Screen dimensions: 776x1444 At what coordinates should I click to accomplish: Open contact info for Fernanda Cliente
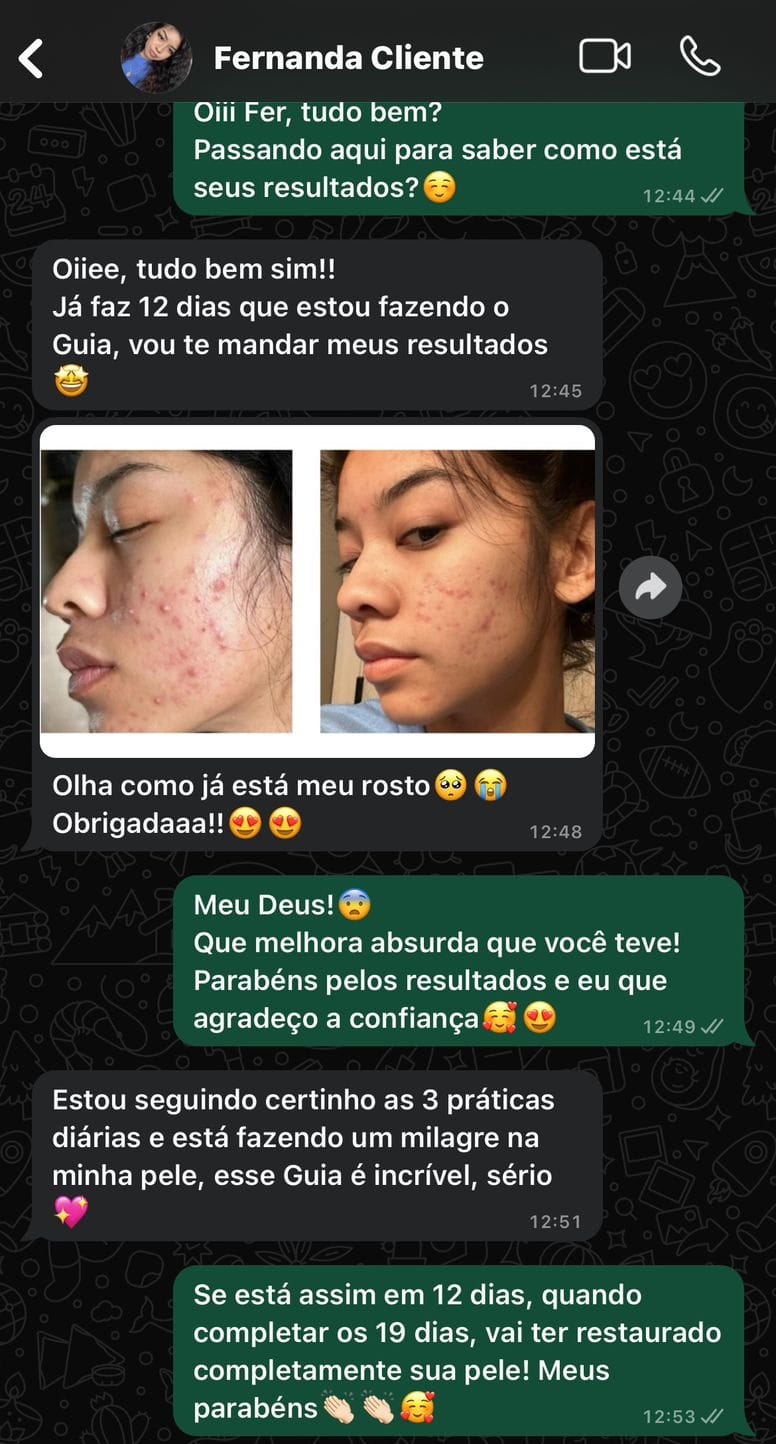click(348, 58)
